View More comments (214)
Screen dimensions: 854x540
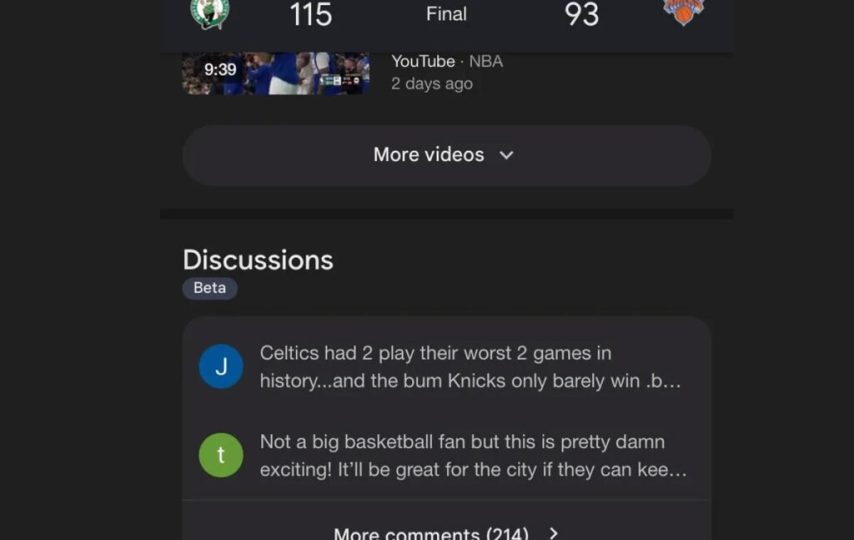coord(446,532)
